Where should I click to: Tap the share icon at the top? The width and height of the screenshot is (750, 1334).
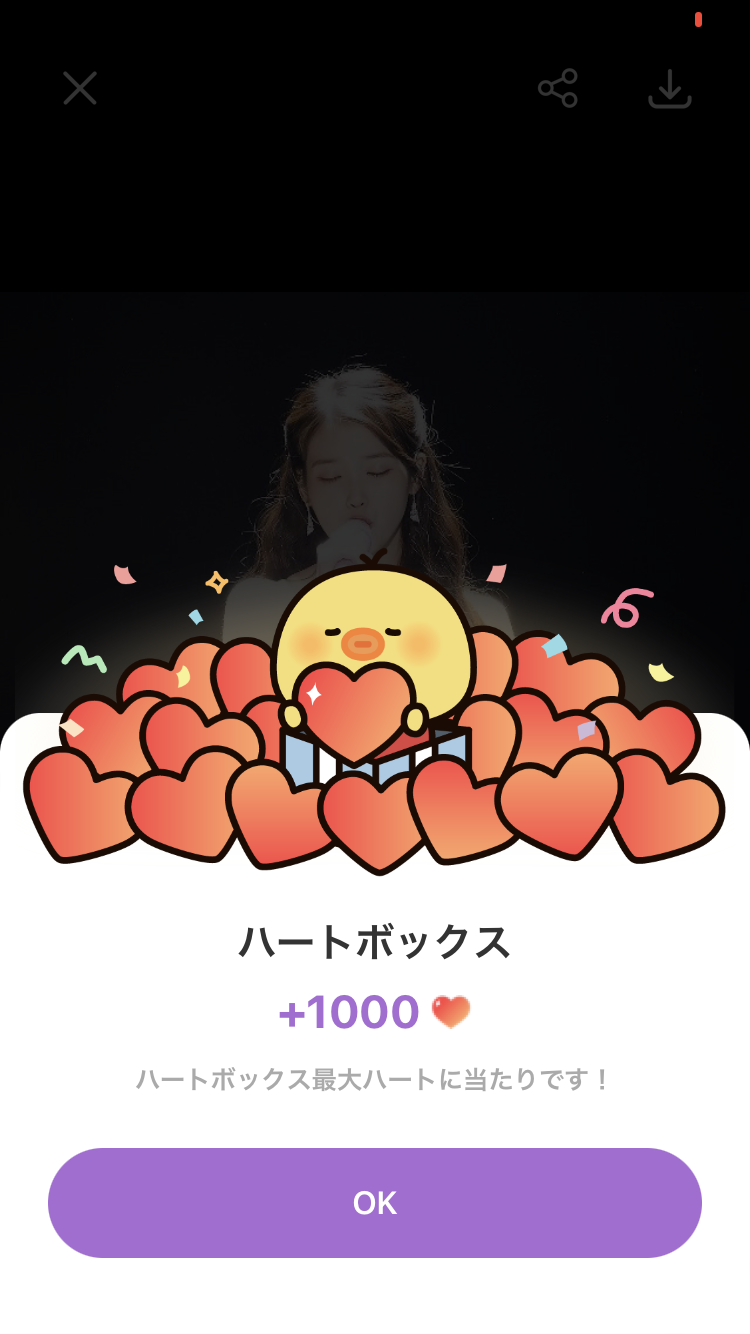pos(559,89)
